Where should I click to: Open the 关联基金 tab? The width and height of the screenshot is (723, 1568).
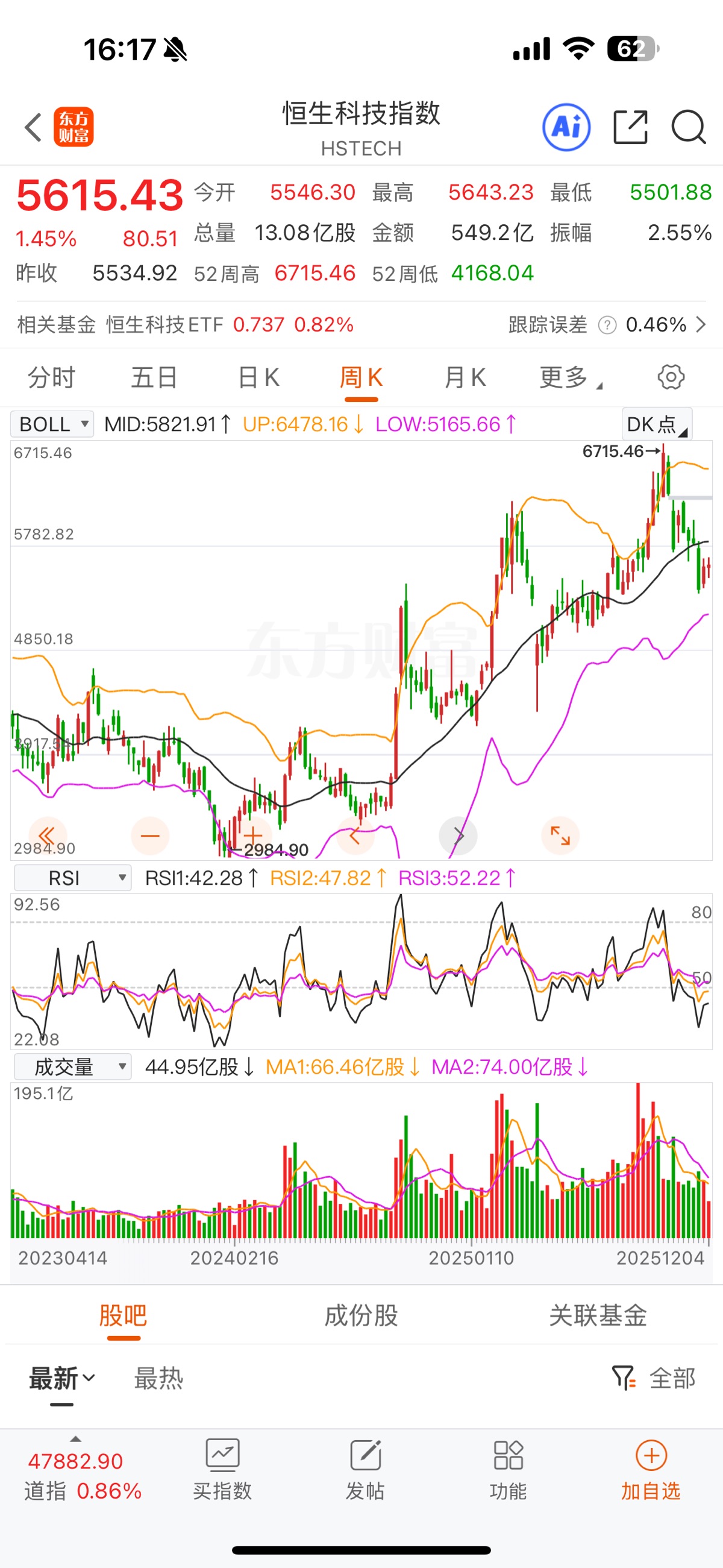[598, 1316]
